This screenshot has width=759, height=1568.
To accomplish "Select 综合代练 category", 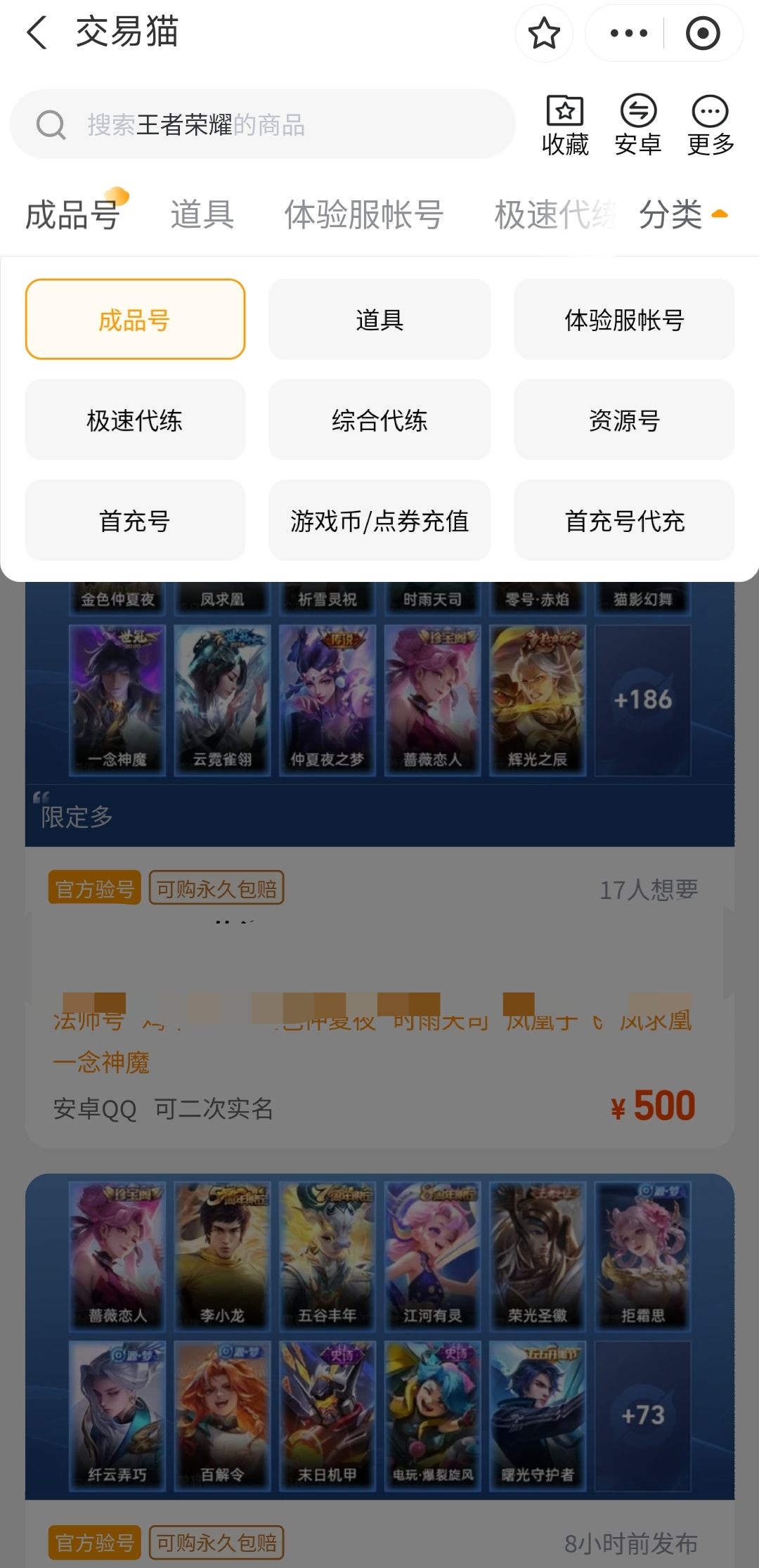I will click(379, 420).
